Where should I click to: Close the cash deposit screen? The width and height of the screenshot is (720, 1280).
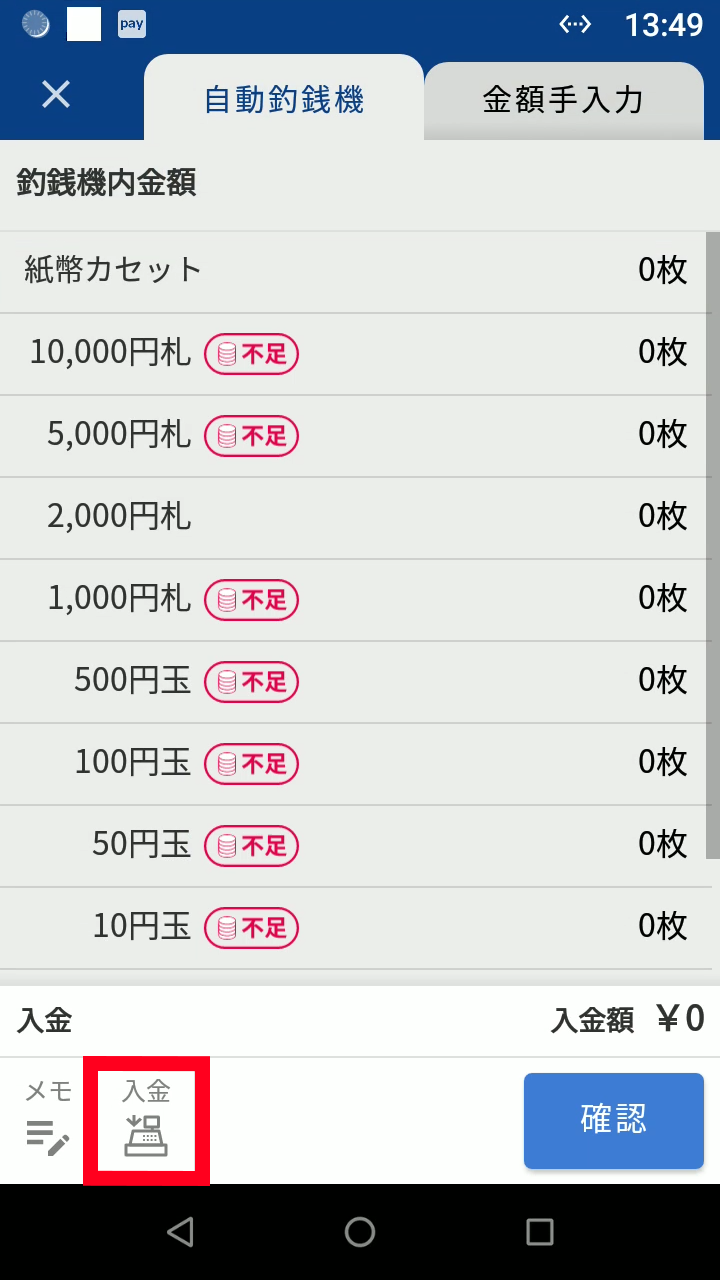56,95
